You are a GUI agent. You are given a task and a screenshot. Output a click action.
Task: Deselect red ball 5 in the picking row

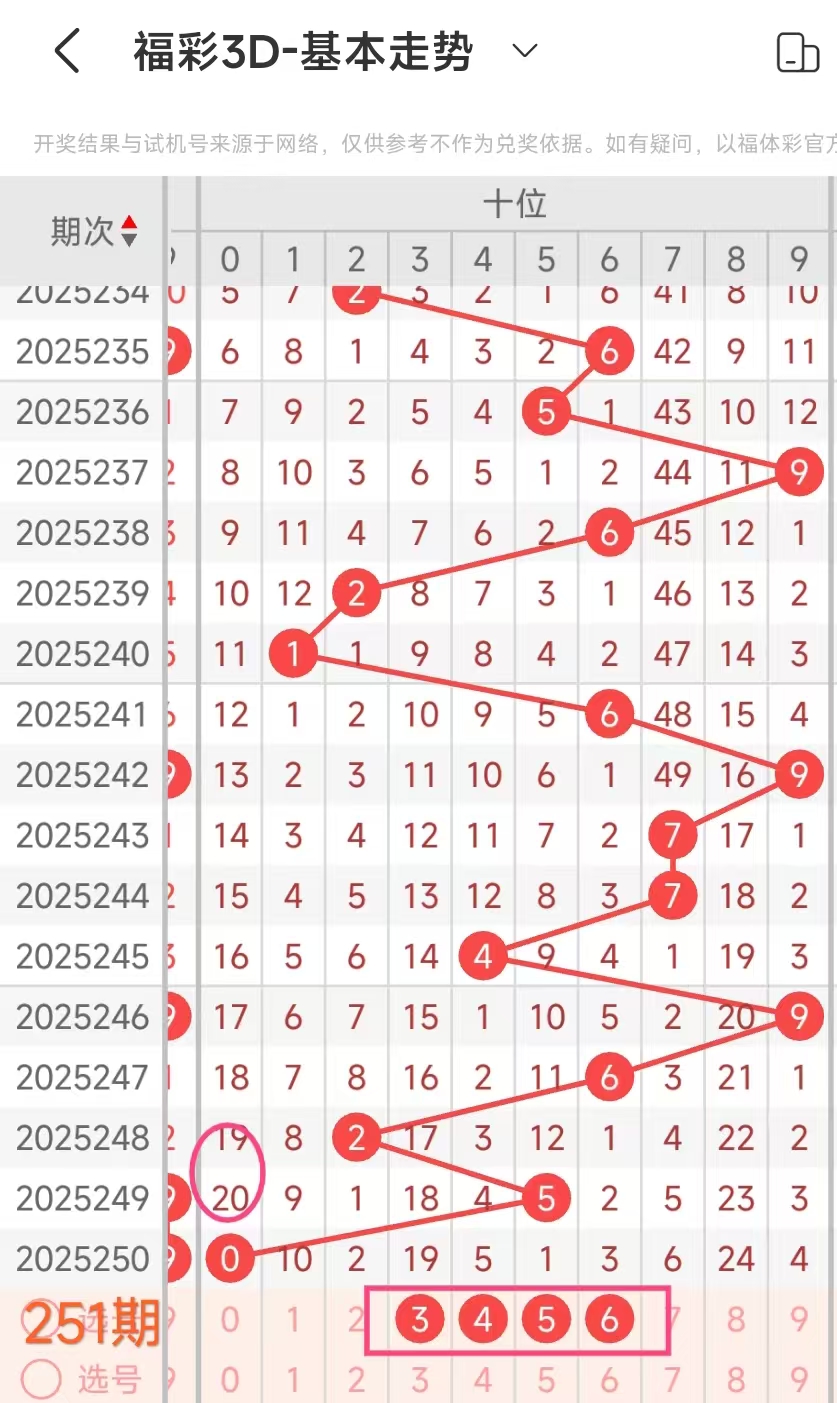tap(546, 1321)
